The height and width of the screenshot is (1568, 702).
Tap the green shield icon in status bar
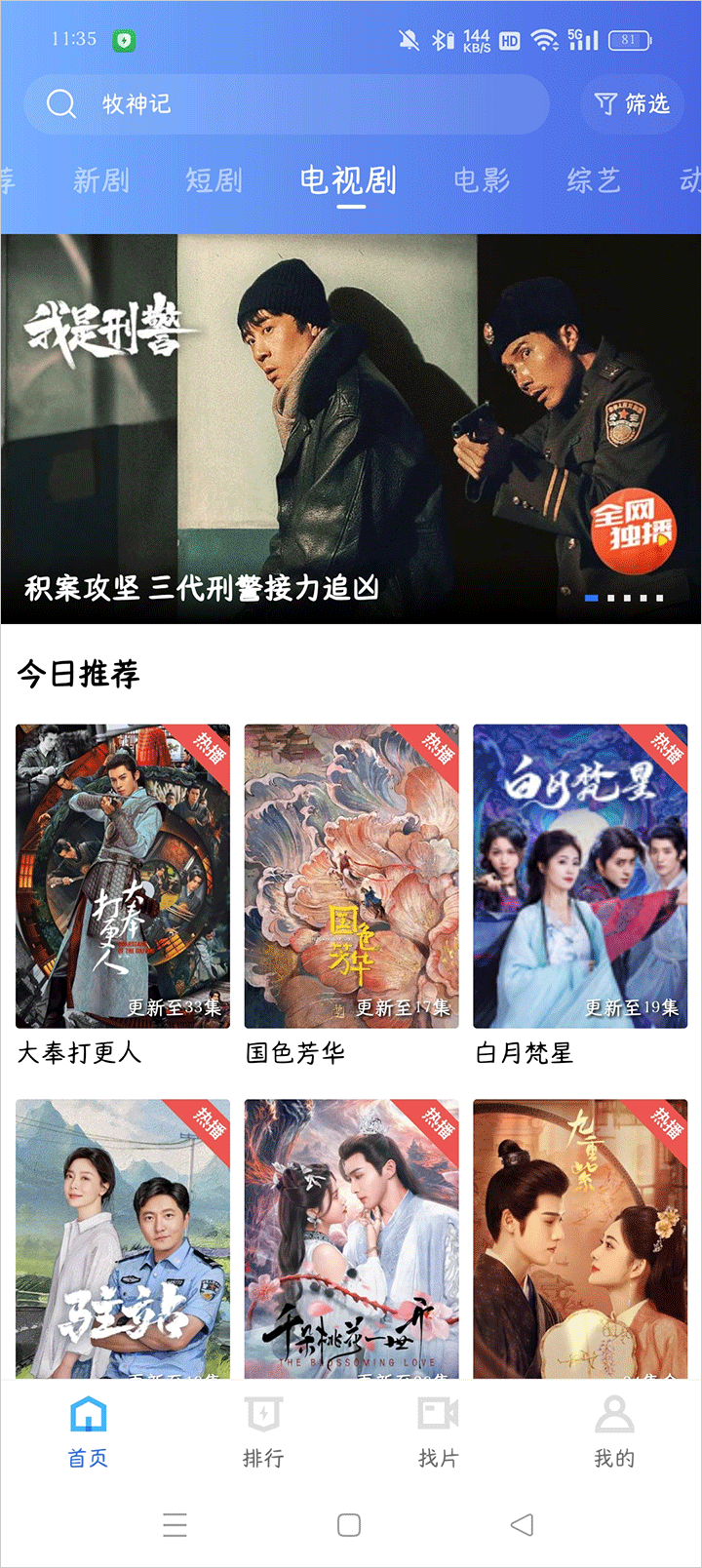tap(123, 38)
